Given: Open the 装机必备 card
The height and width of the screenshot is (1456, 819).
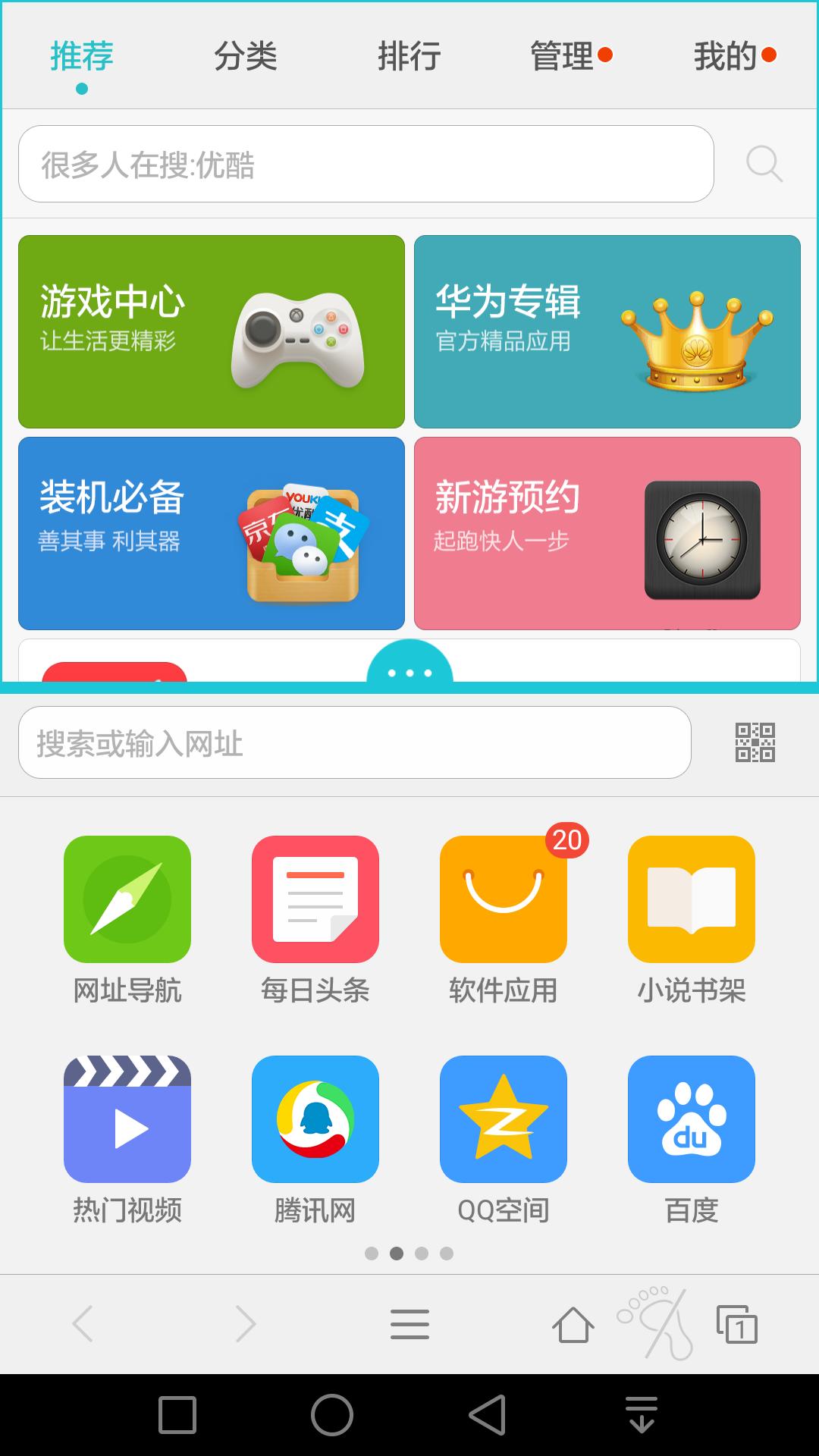Looking at the screenshot, I should coord(212,533).
